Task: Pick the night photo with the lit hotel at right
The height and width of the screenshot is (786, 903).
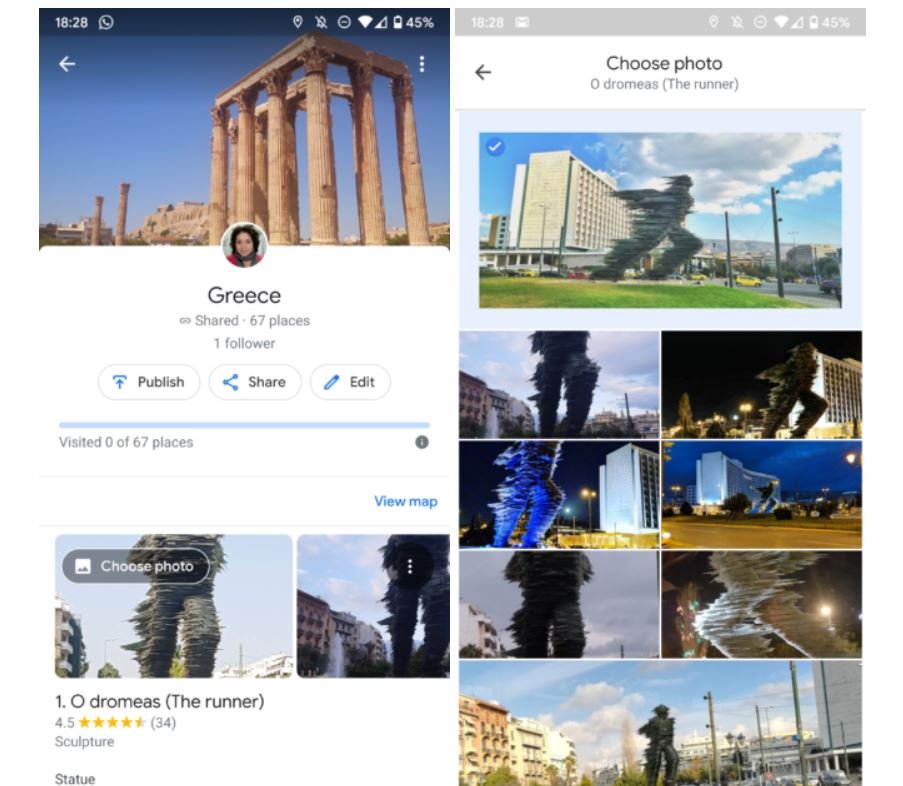Action: 761,385
